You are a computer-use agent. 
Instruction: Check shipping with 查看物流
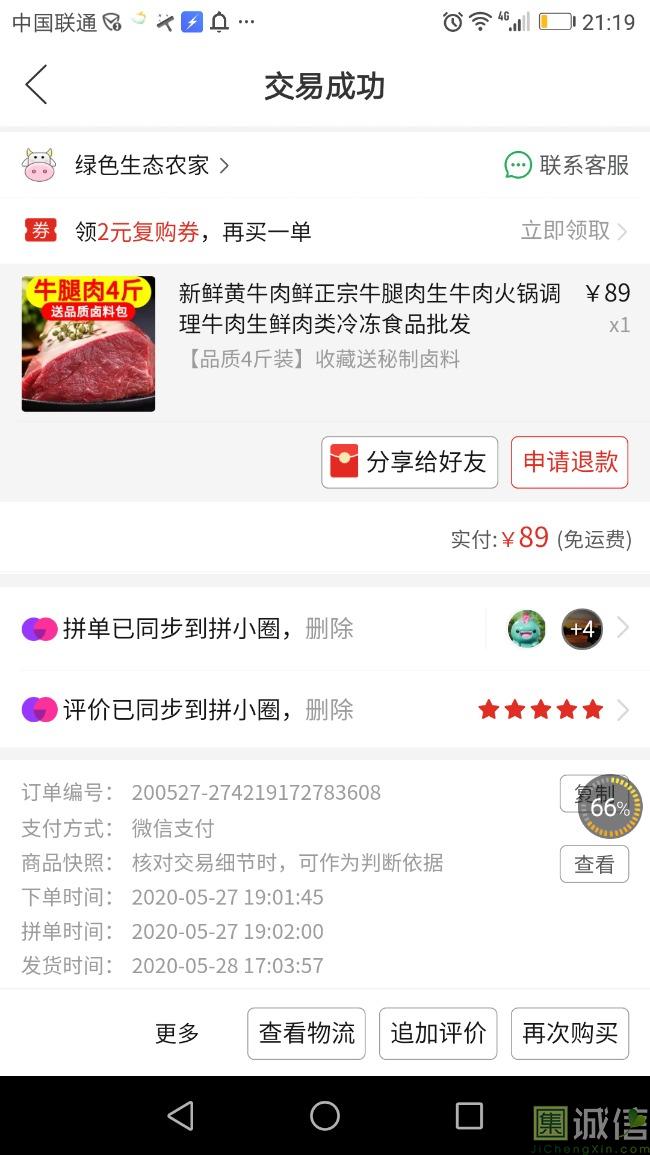tap(306, 1033)
